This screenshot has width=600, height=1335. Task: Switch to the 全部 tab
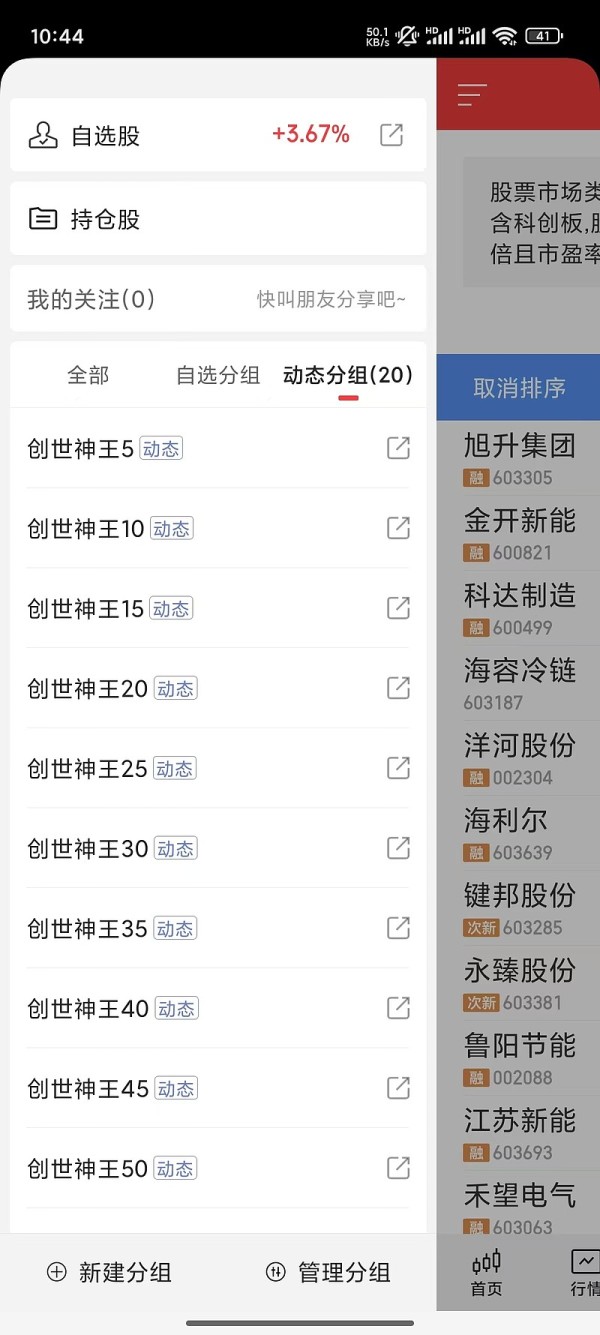[88, 375]
